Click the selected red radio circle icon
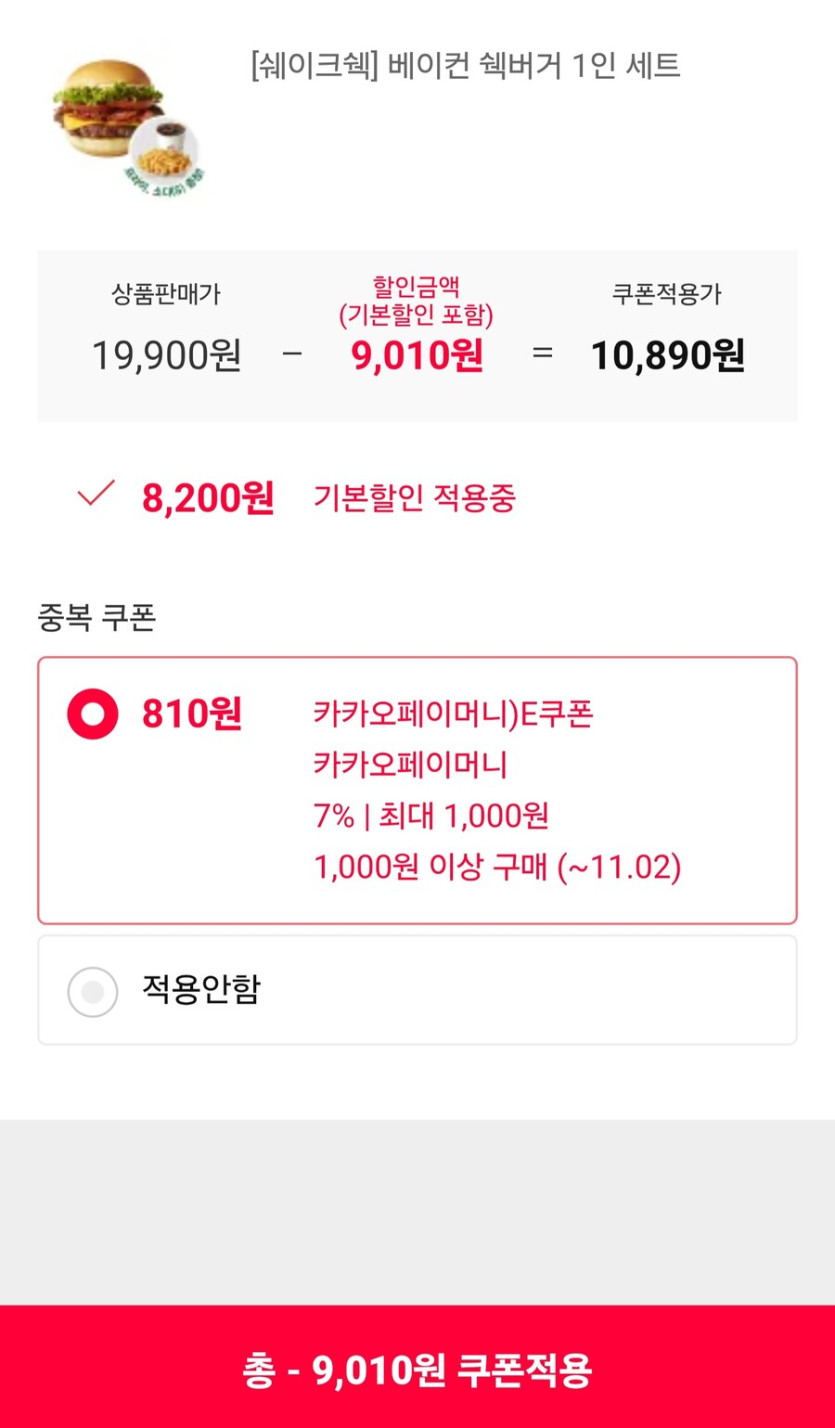 (91, 712)
